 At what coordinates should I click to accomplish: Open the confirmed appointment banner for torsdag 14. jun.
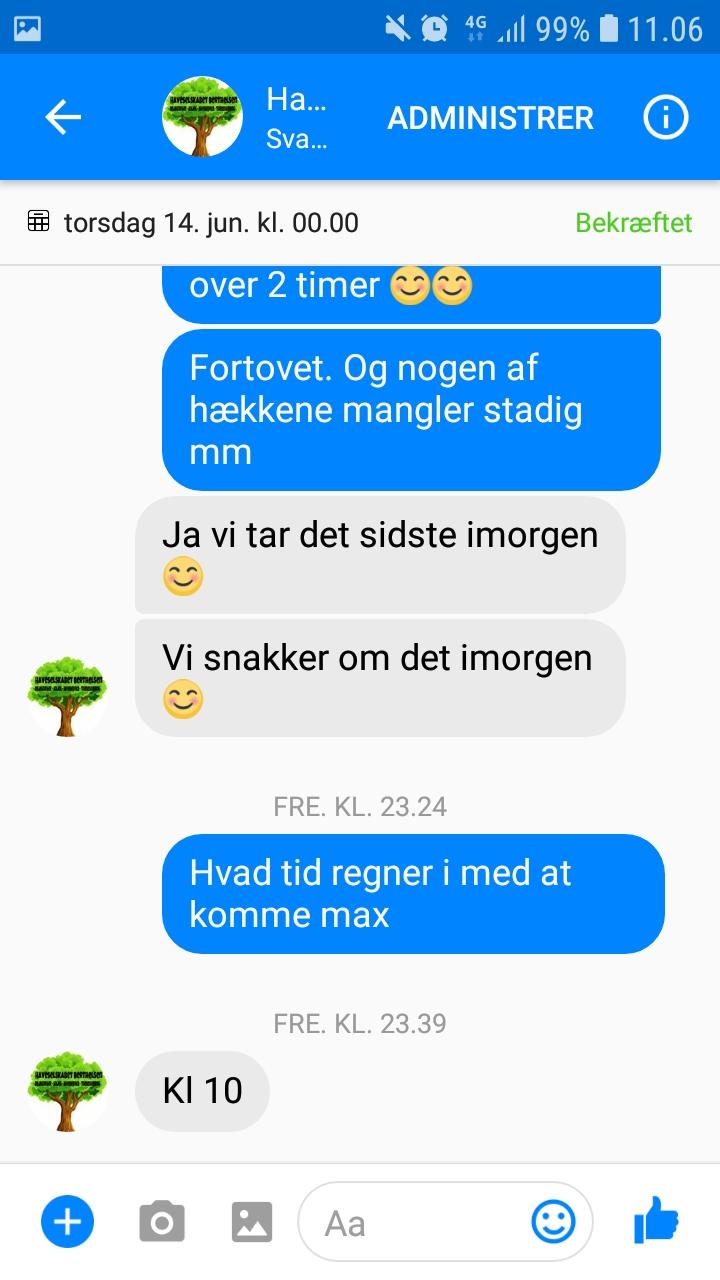(x=360, y=222)
